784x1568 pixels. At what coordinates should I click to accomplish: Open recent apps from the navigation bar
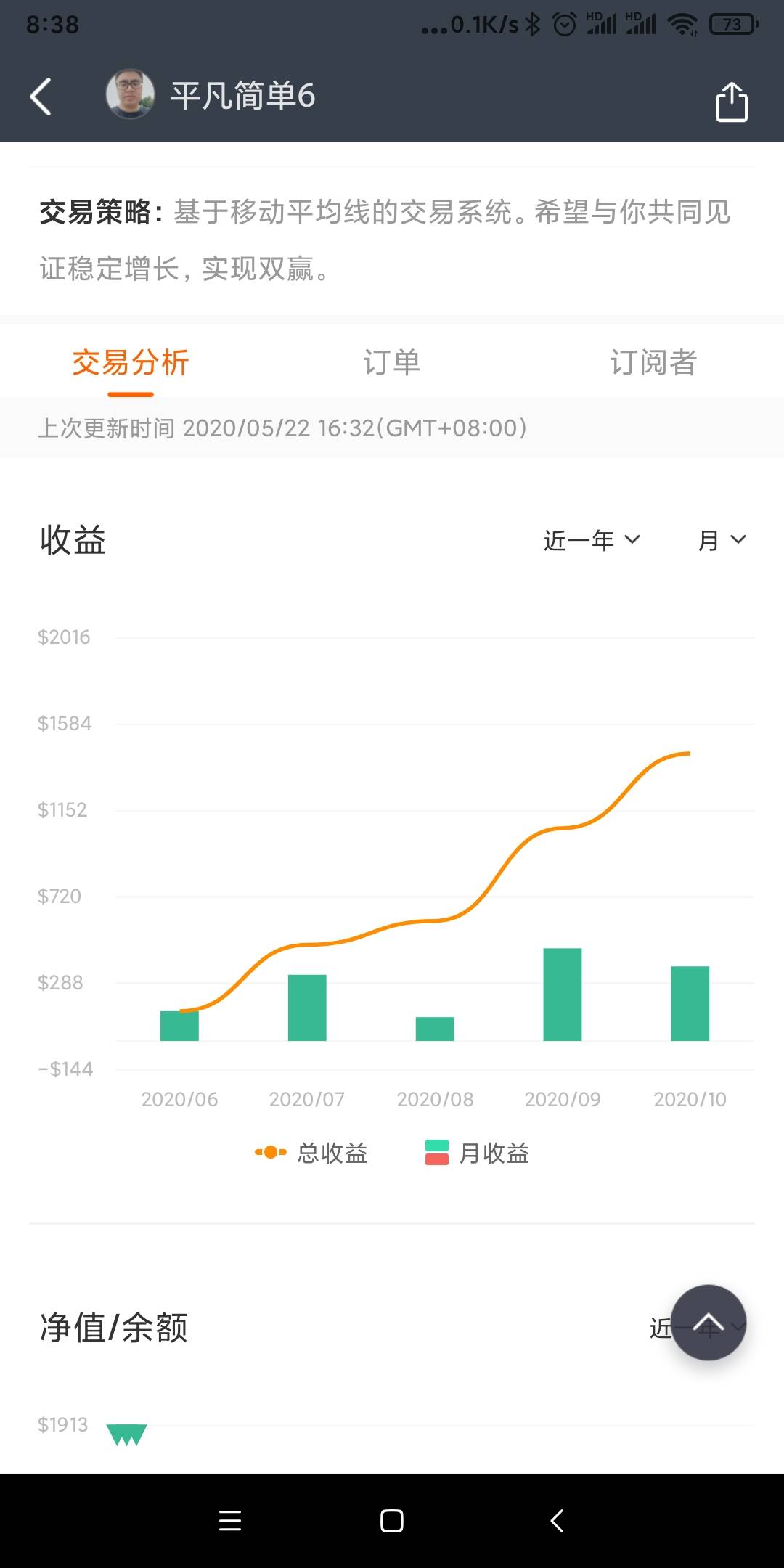click(x=230, y=1521)
